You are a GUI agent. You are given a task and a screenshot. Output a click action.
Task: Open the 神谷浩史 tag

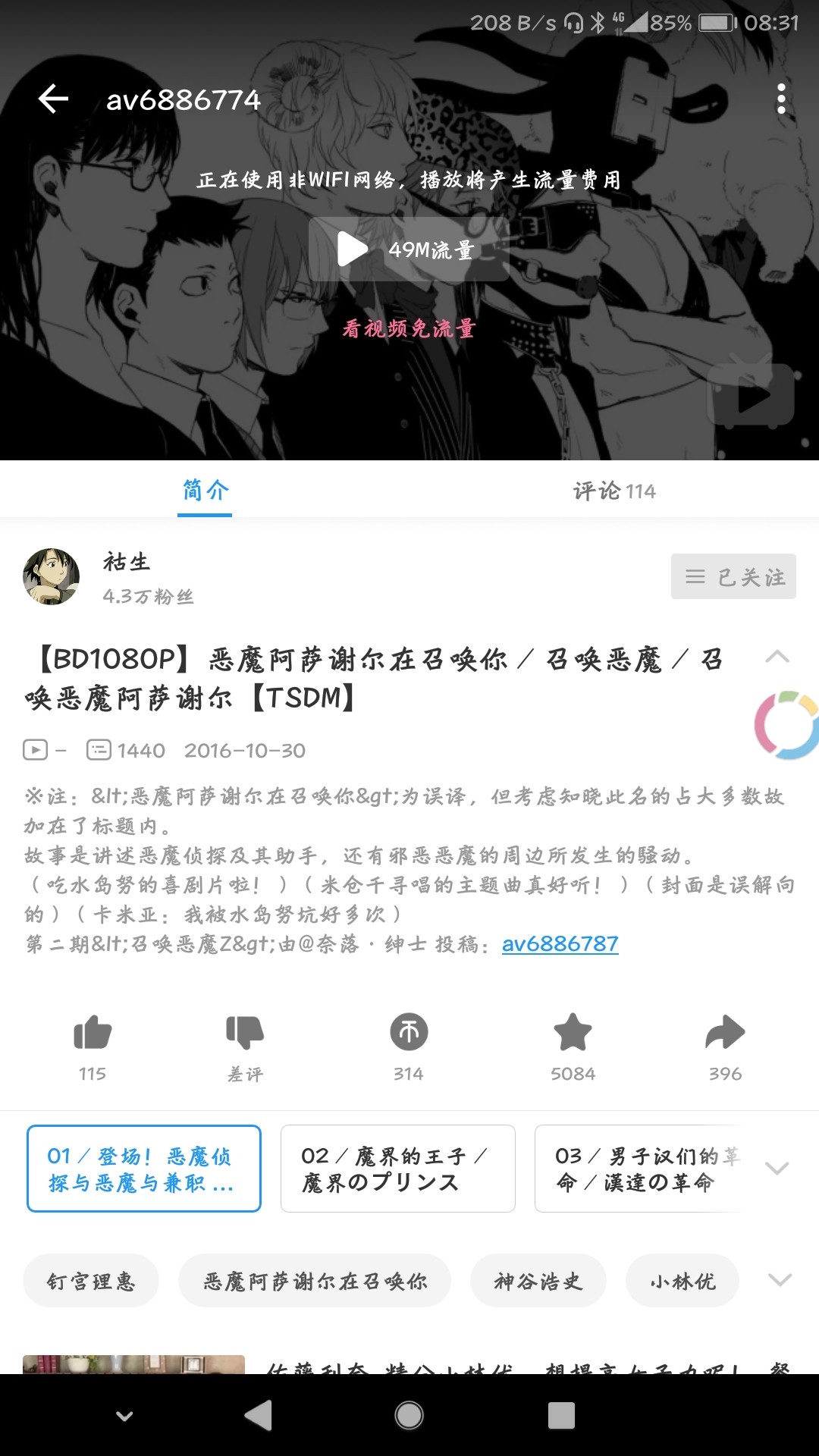tap(538, 1281)
